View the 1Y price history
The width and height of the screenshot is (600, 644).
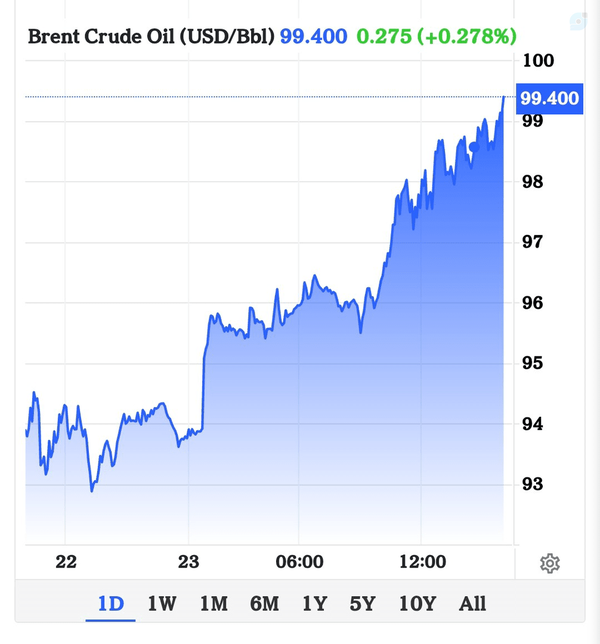point(315,604)
